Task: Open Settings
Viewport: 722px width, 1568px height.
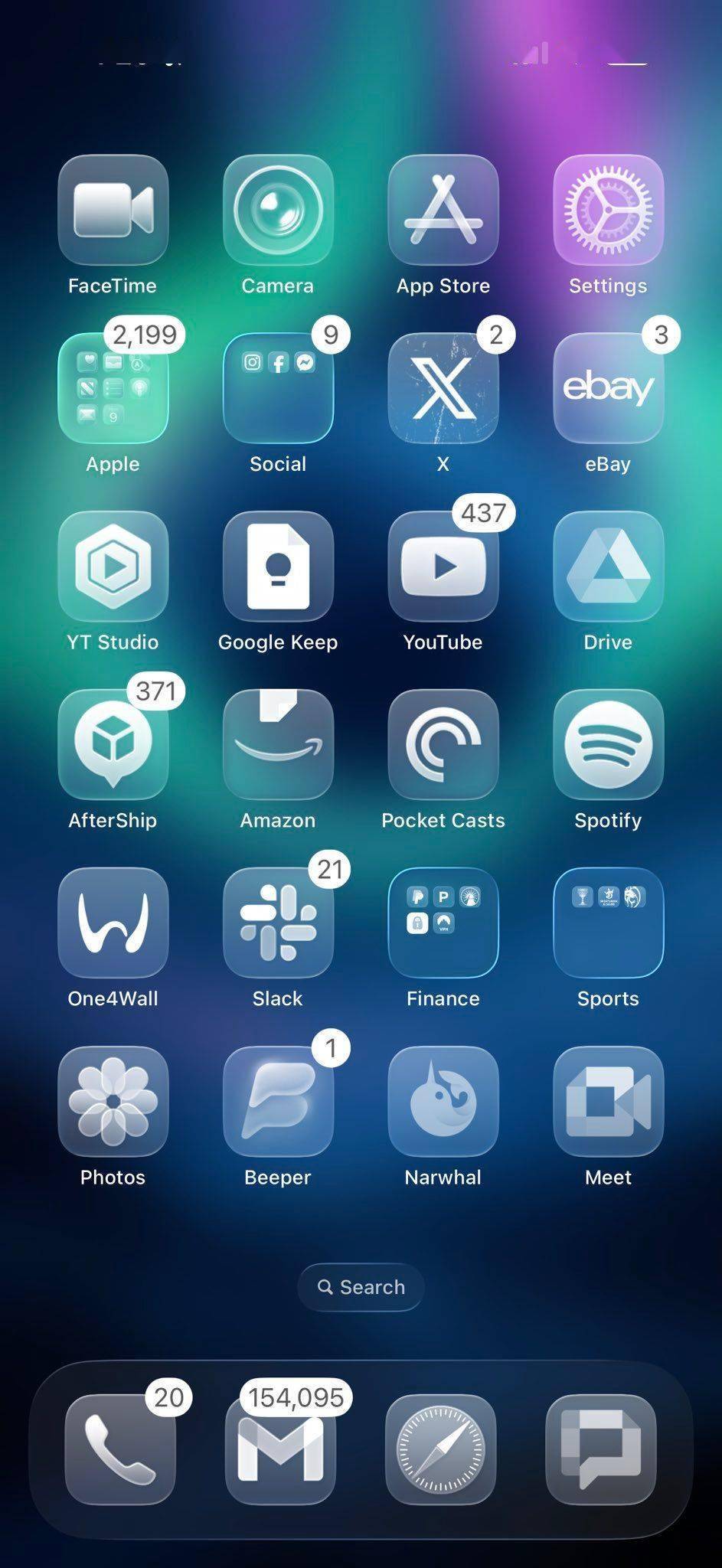Action: point(608,210)
